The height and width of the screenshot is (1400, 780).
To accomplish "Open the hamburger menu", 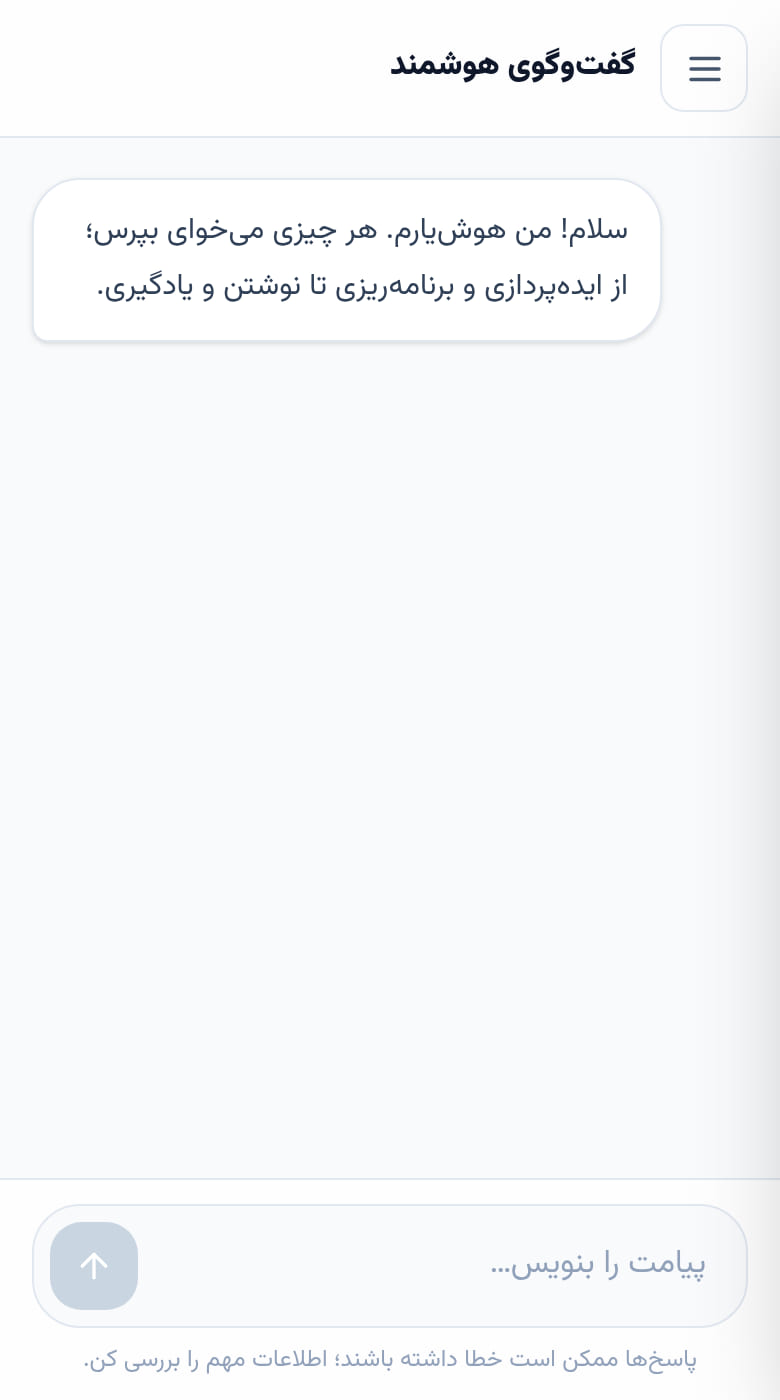I will point(704,68).
